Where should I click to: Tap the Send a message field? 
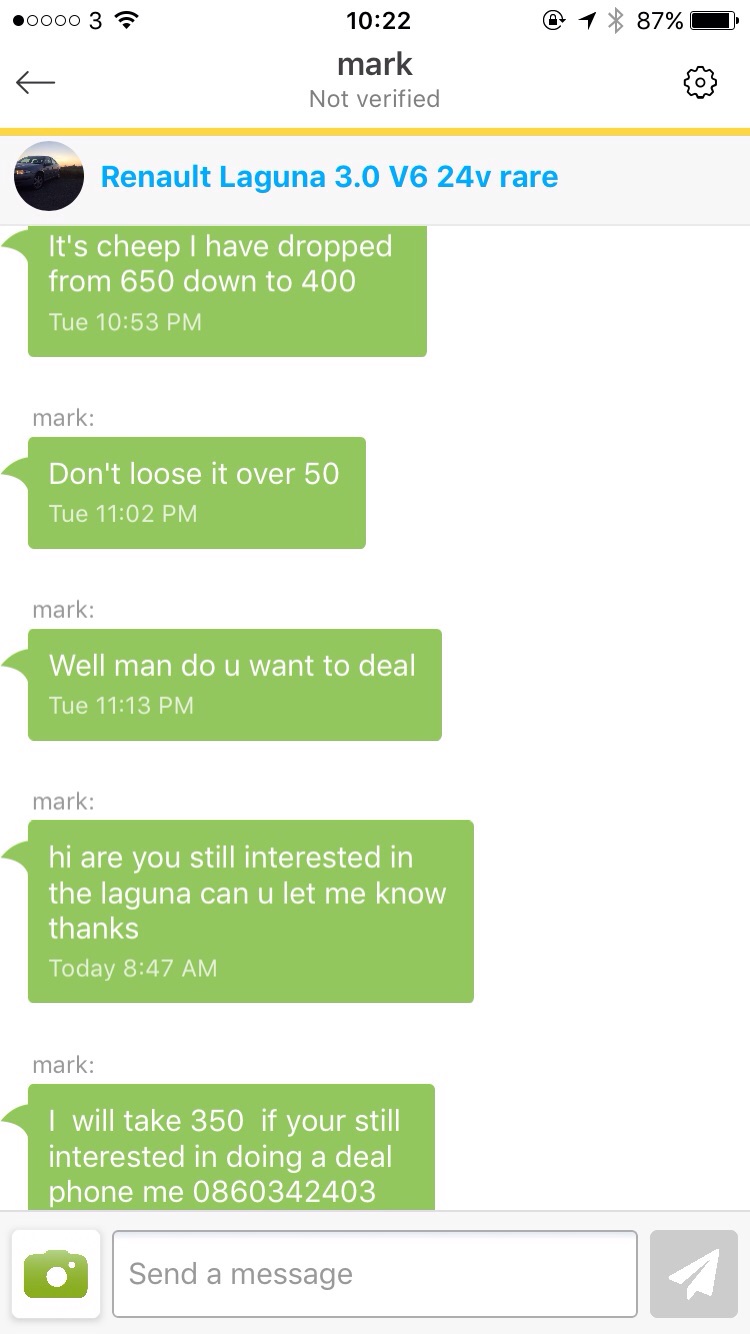(375, 1274)
